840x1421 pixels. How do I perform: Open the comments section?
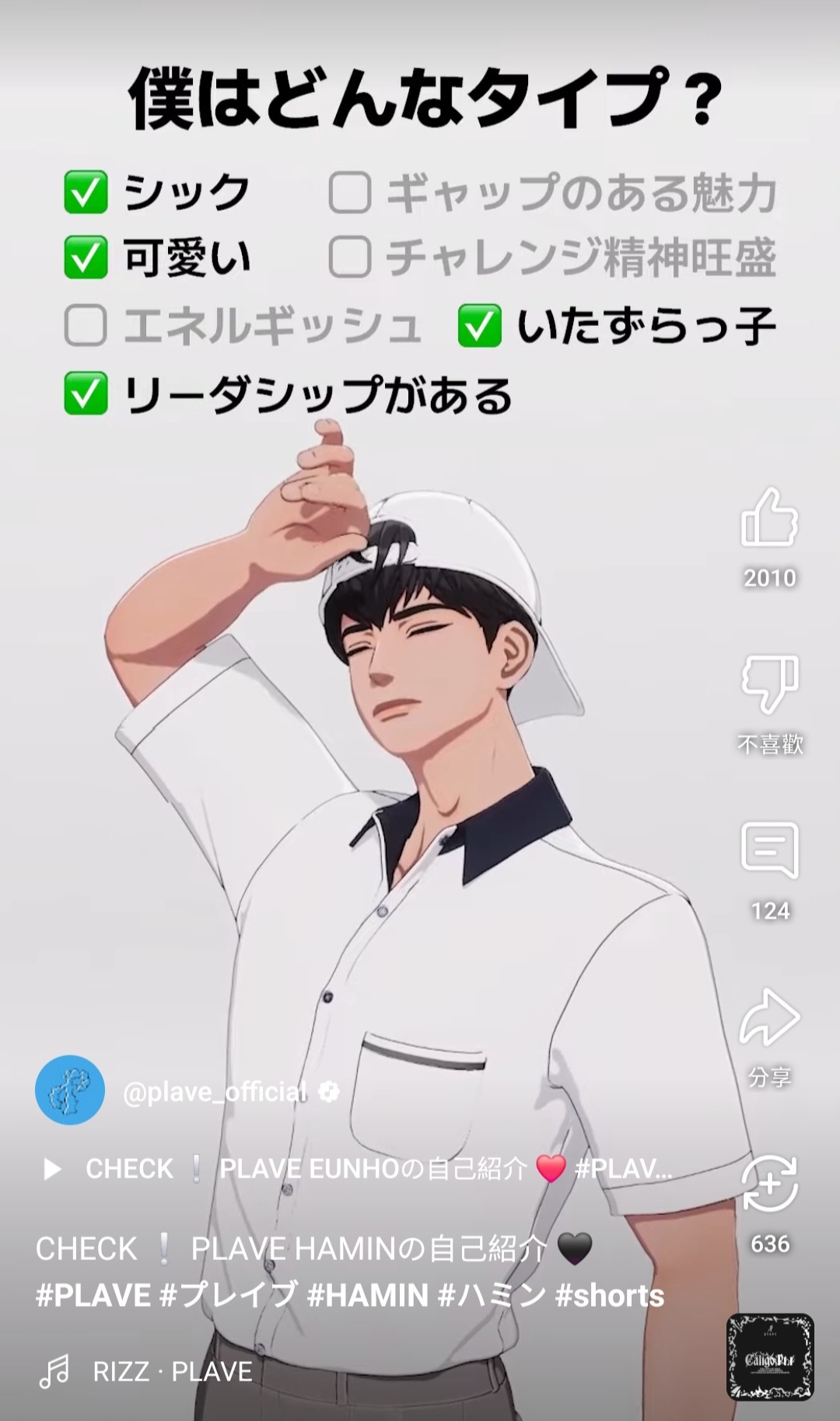point(768,850)
